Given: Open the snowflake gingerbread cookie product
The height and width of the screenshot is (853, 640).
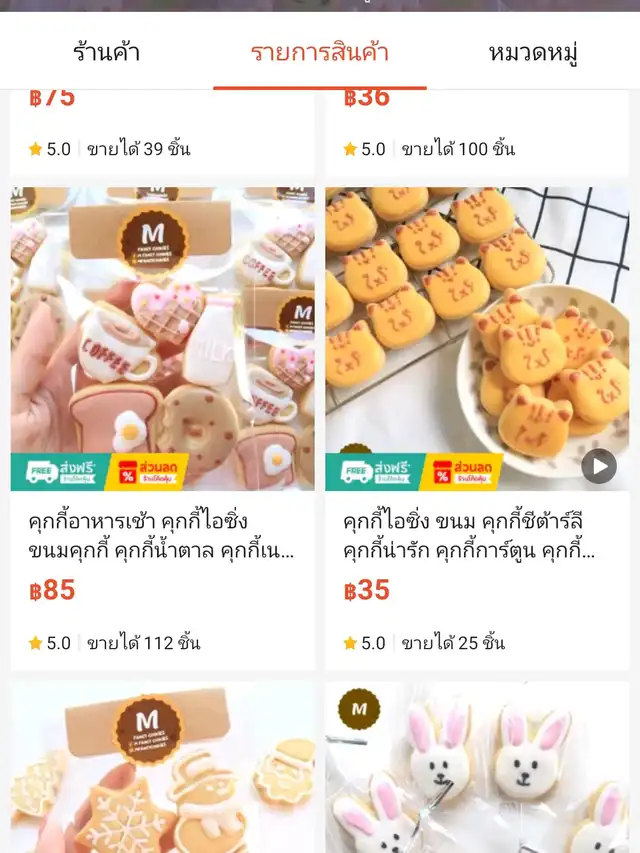Looking at the screenshot, I should (x=162, y=768).
